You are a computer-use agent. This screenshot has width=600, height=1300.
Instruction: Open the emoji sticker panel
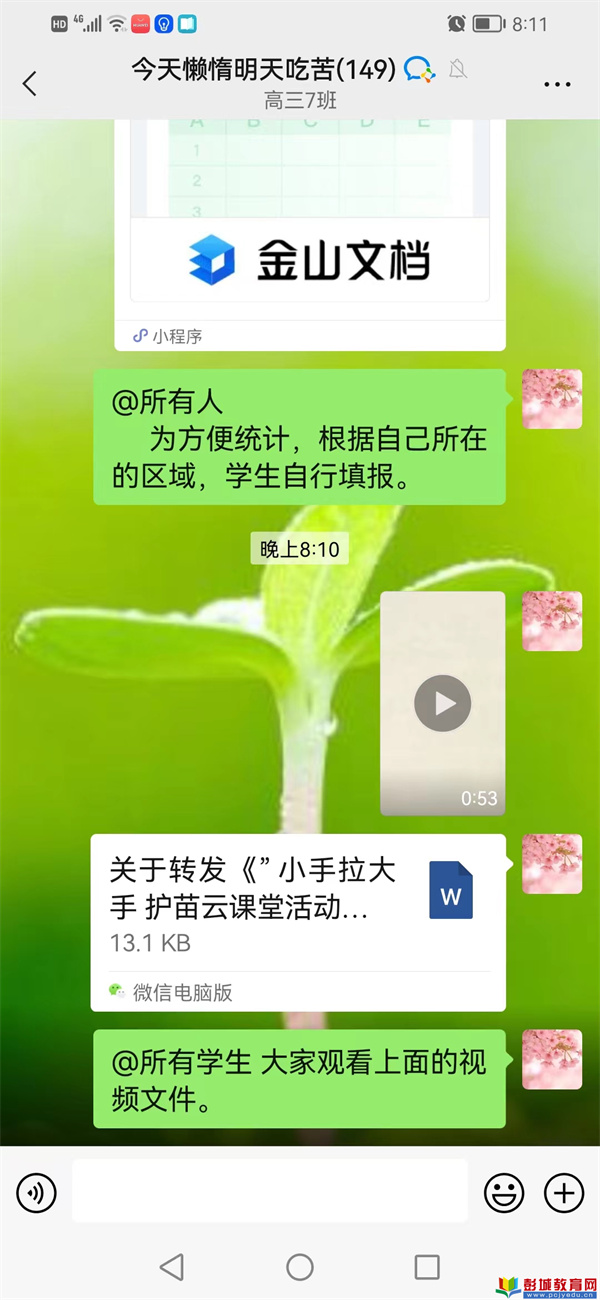click(504, 1192)
